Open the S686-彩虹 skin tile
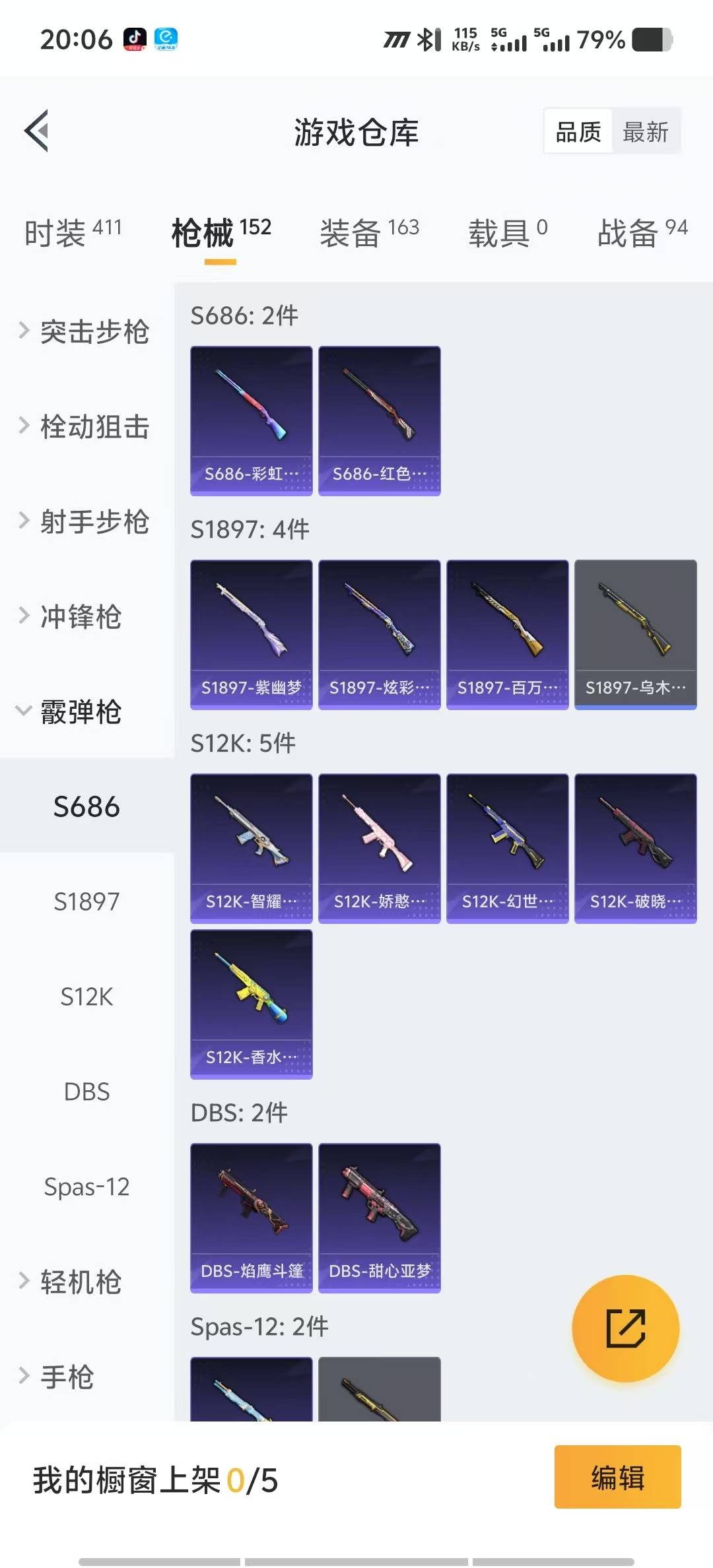The image size is (713, 1568). [x=251, y=420]
